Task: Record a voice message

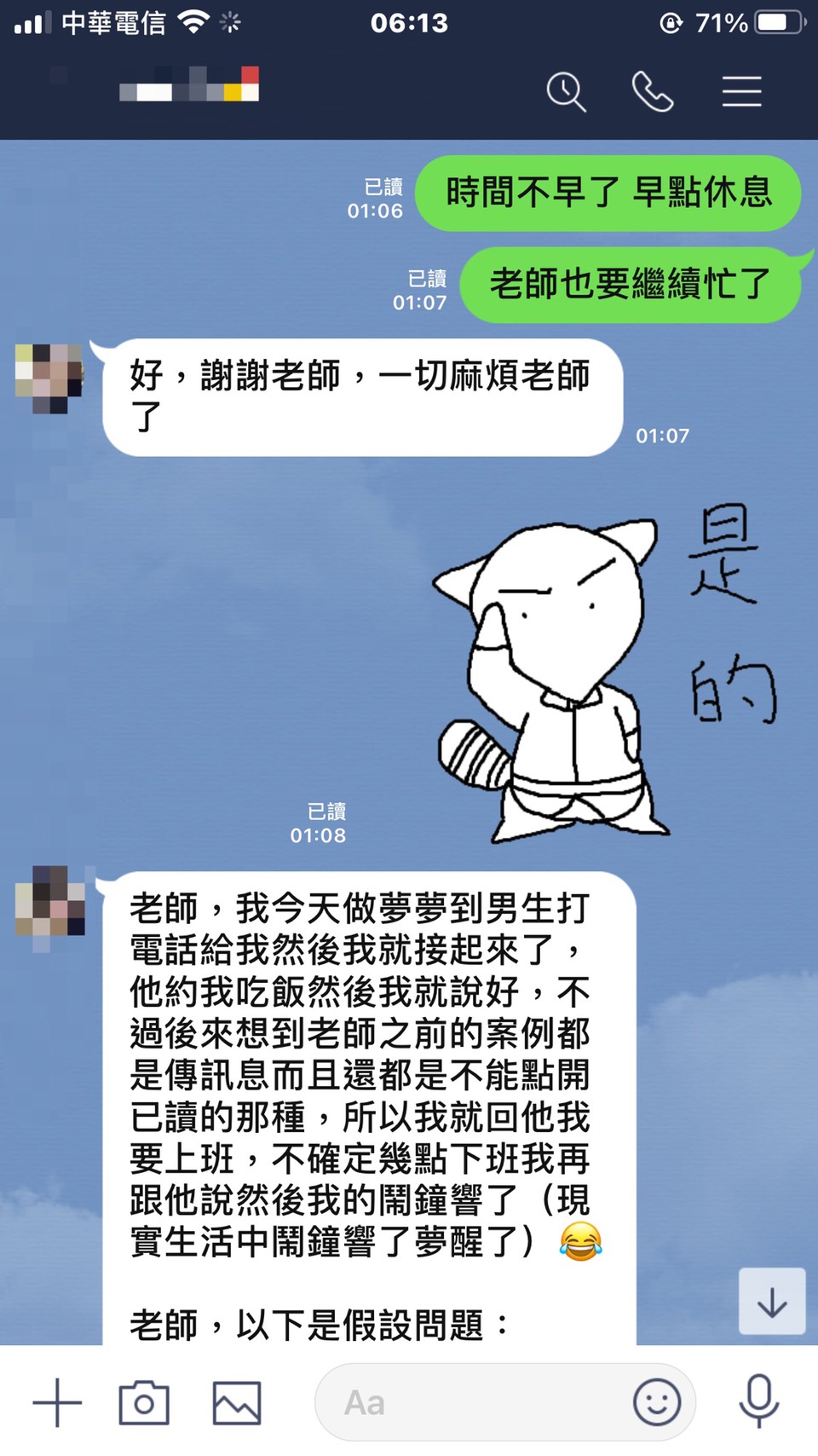Action: [758, 1402]
